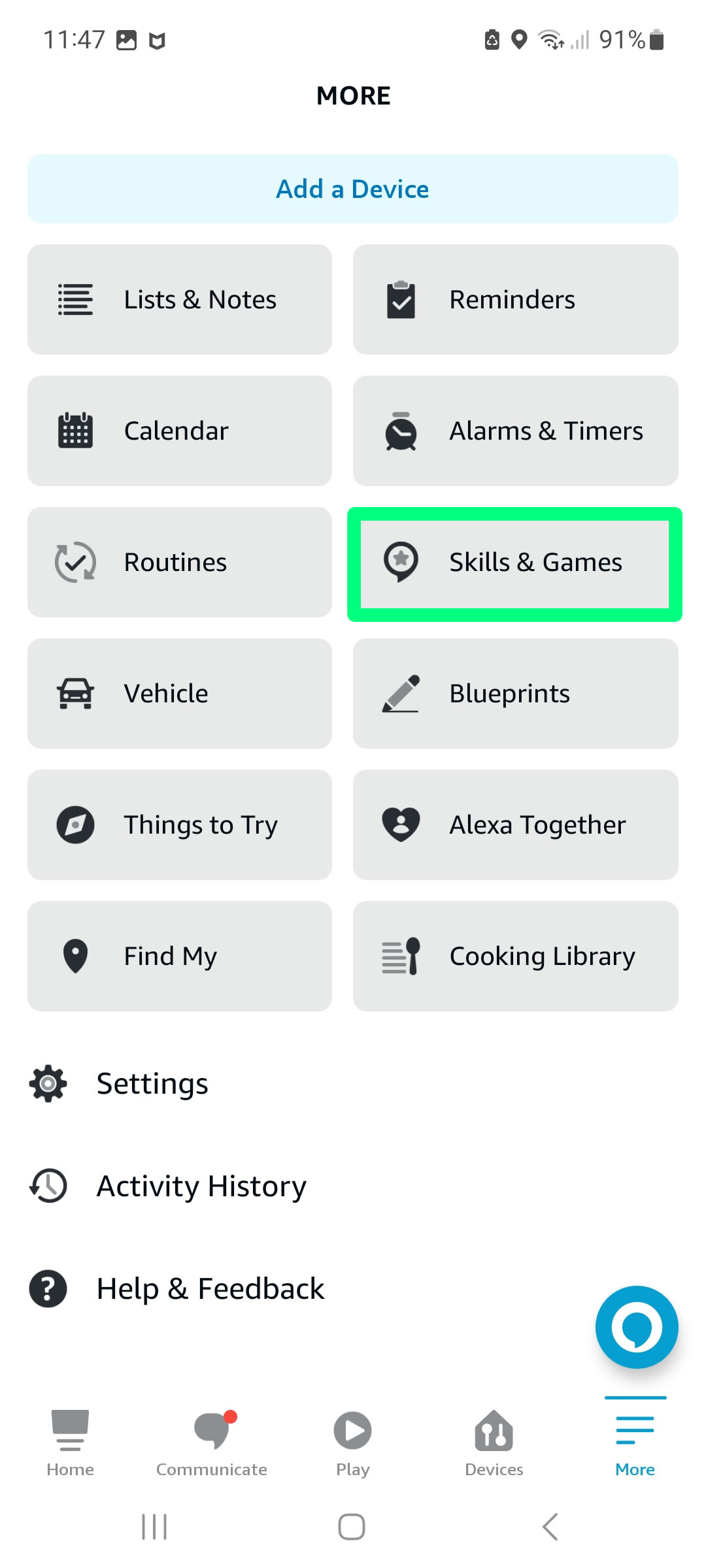Open Skills & Games
This screenshot has width=706, height=1568.
tap(516, 563)
